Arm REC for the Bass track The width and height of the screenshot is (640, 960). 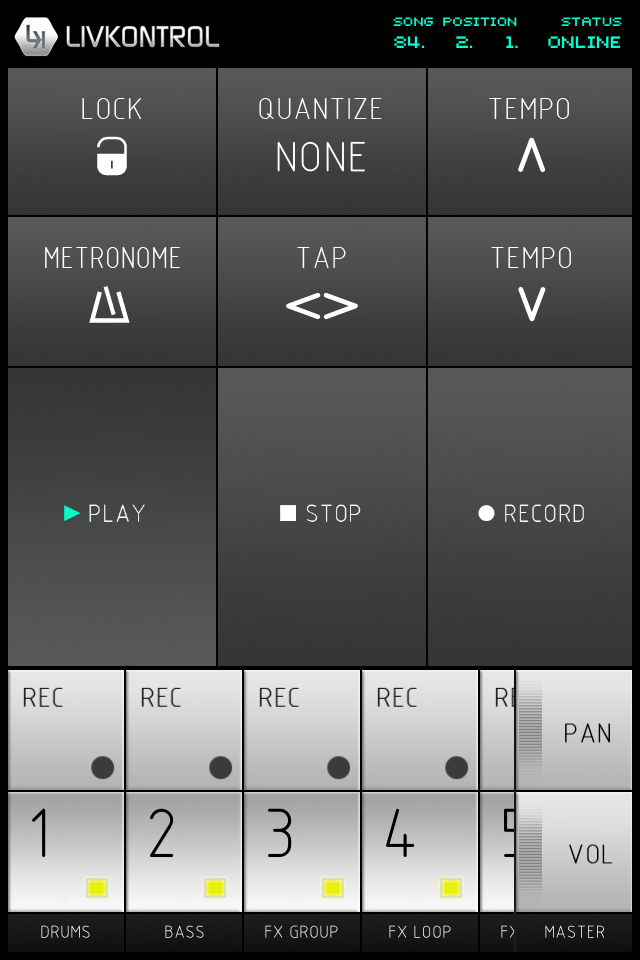point(184,730)
